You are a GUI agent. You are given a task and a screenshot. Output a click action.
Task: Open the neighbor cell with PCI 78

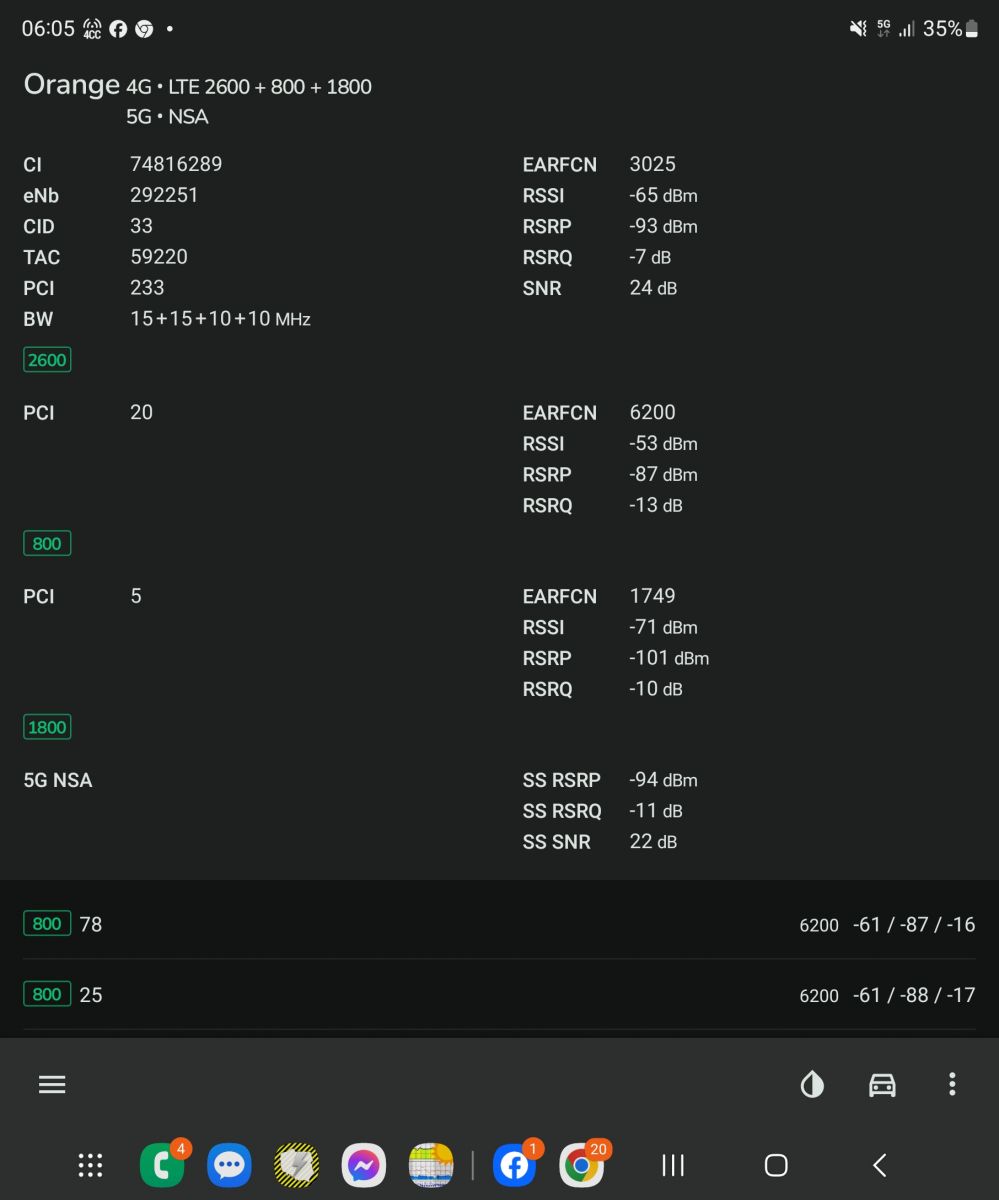[x=499, y=924]
